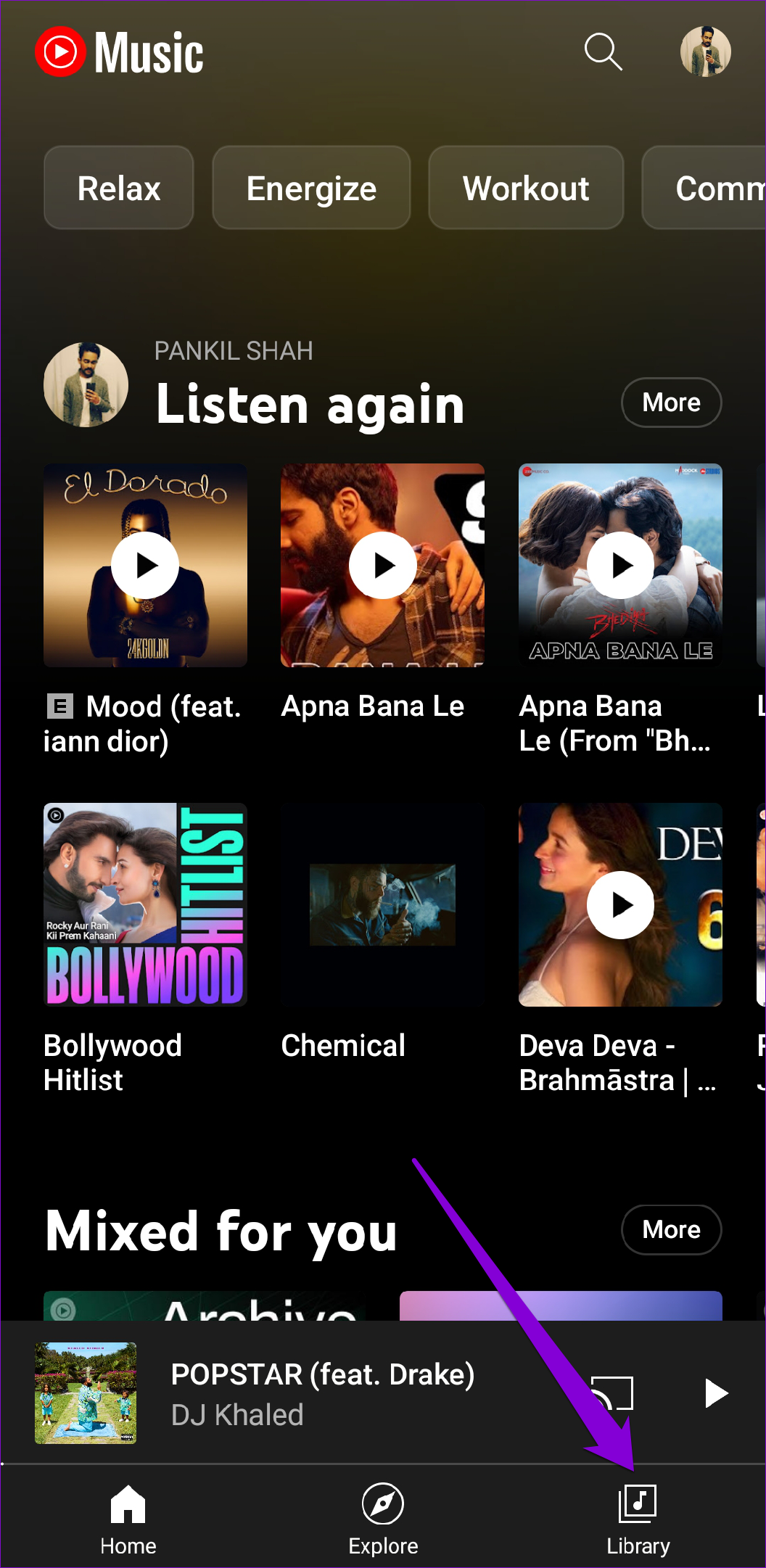Open the Mixed for you section heading

coord(221,1229)
